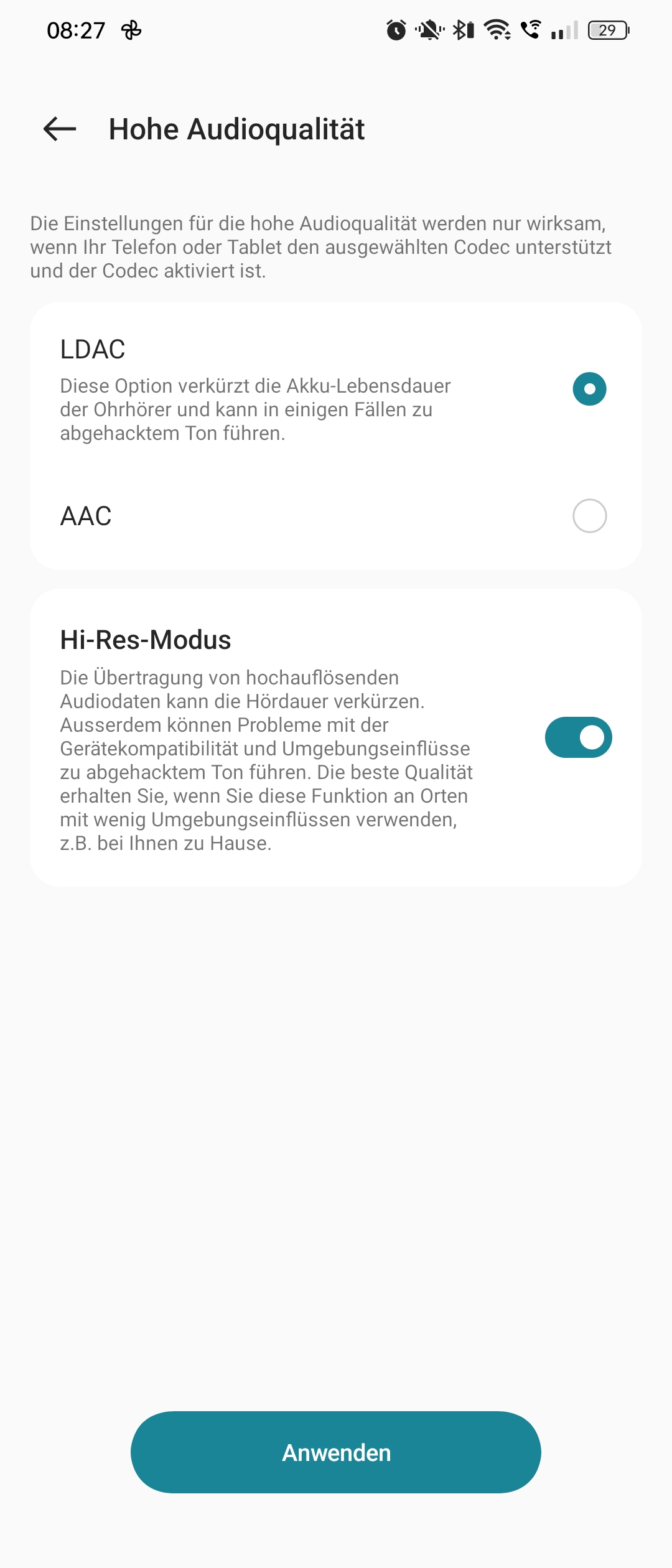The width and height of the screenshot is (672, 1568).
Task: Tap the pinwheel icon beside the clock
Action: [130, 29]
